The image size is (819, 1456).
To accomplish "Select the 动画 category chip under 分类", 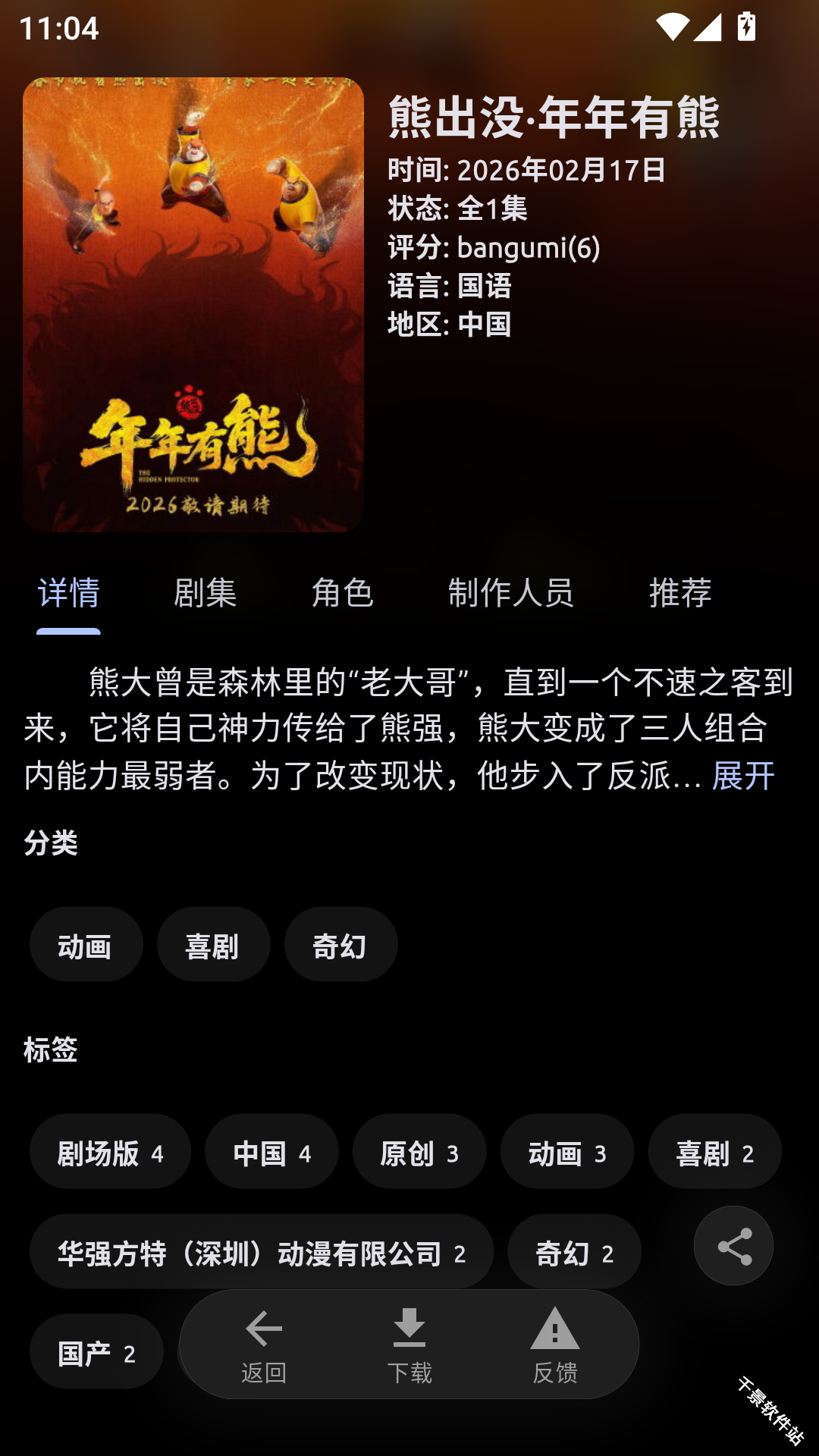I will tap(86, 945).
